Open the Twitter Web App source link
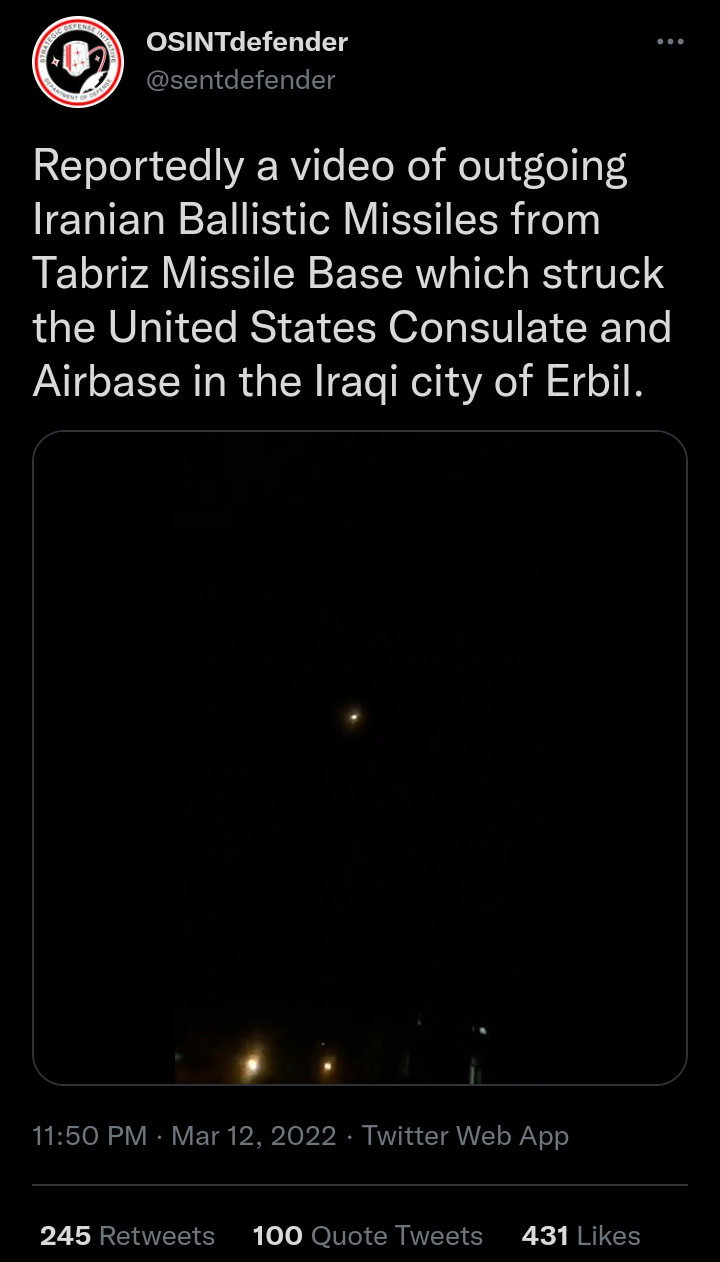Screen dimensions: 720x1262 pos(465,1136)
